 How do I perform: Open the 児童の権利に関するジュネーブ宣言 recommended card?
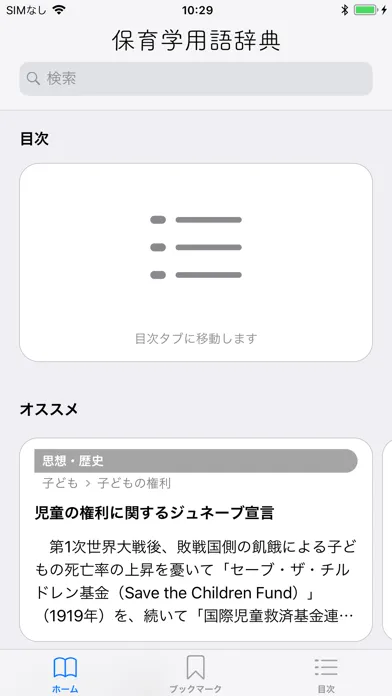tap(196, 539)
